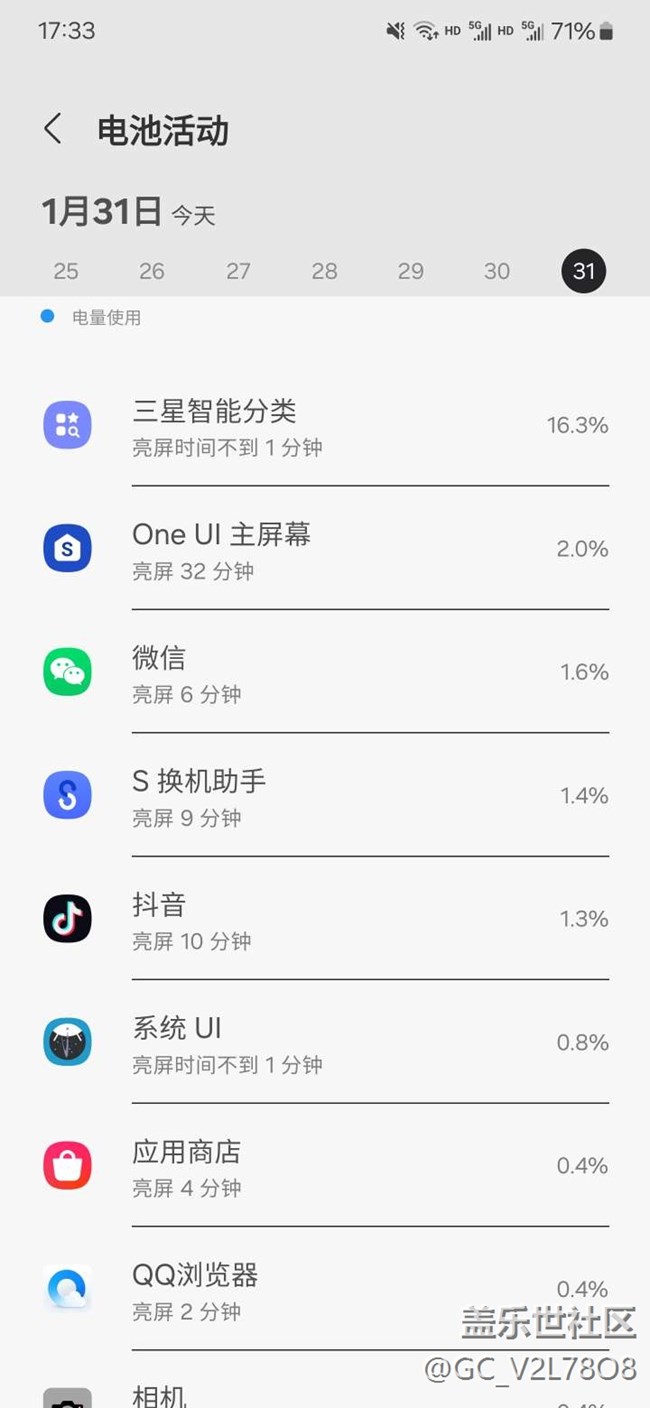Select day 25 in the date strip
This screenshot has height=1408, width=650.
(66, 271)
